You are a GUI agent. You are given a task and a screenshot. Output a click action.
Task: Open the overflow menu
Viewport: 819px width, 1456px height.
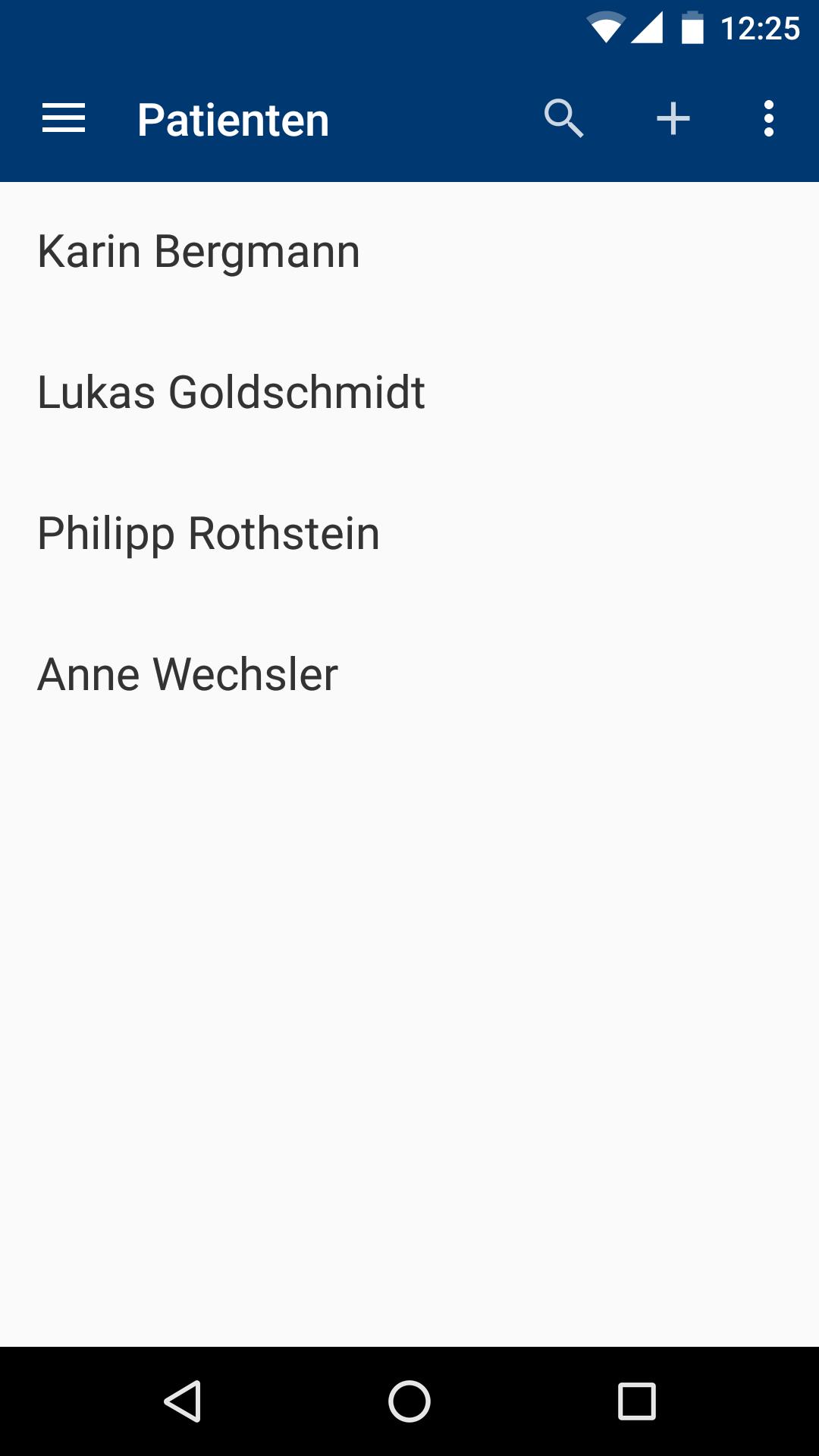pyautogui.click(x=768, y=119)
